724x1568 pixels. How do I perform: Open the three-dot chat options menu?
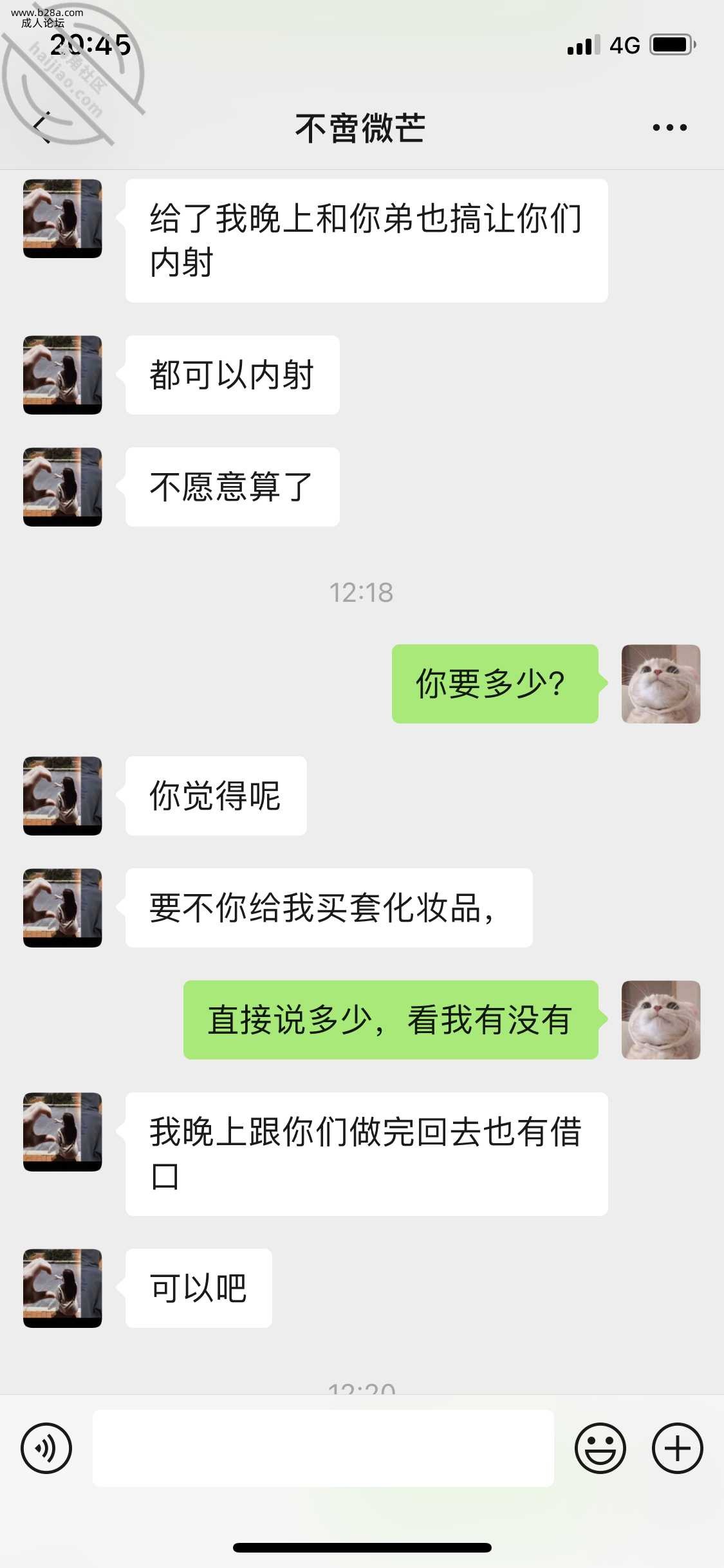[x=669, y=127]
